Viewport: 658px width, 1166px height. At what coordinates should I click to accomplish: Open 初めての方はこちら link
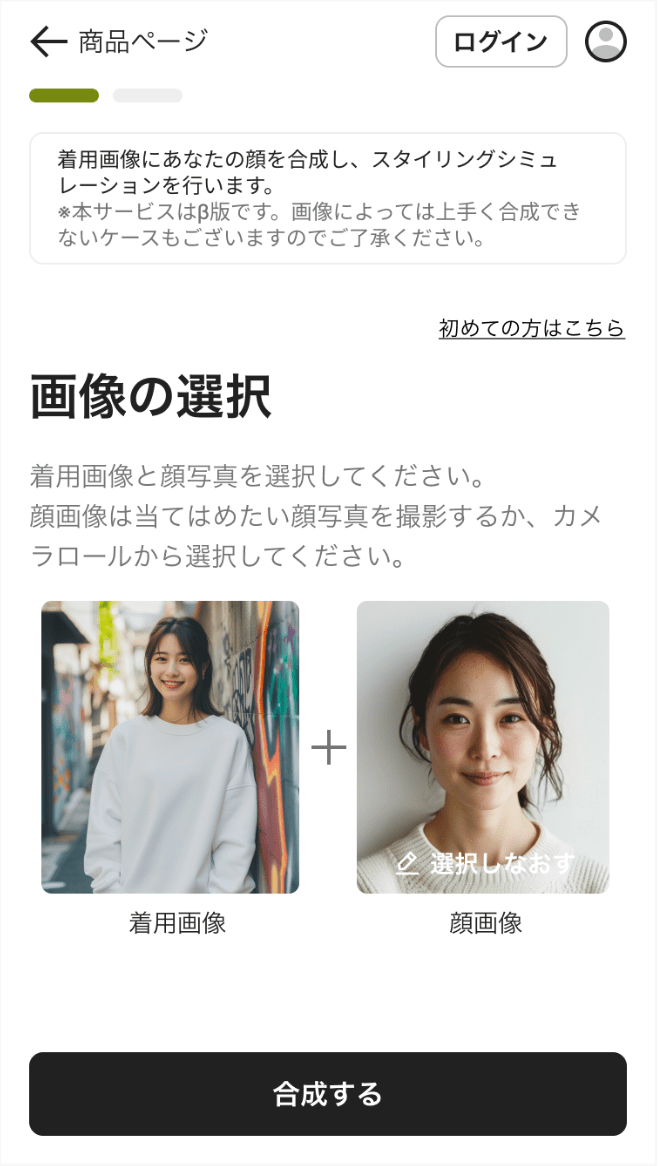531,328
